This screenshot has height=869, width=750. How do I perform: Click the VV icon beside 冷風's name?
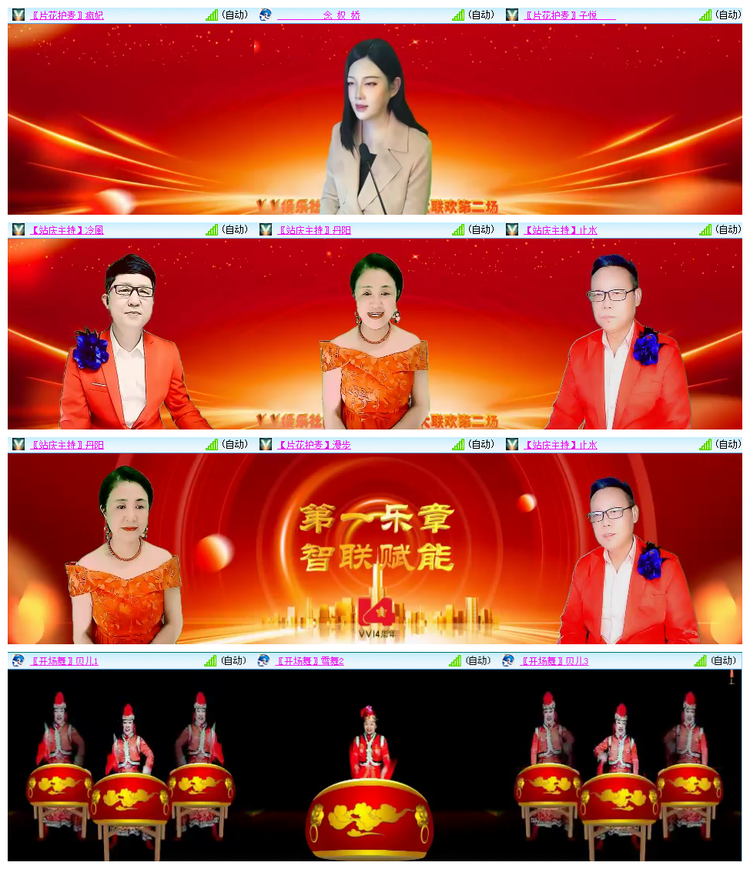tap(14, 230)
